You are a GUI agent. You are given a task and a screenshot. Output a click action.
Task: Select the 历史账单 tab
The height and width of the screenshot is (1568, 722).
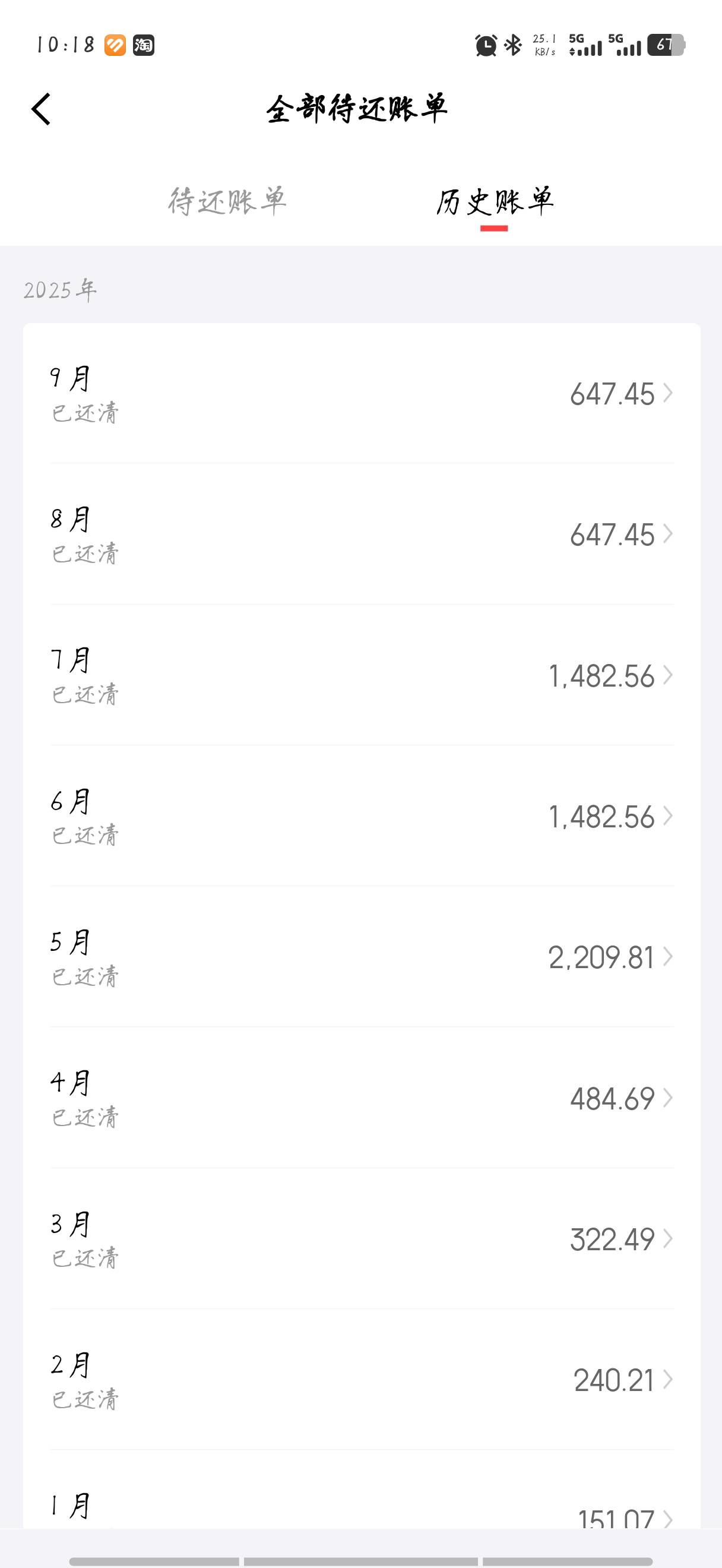495,201
